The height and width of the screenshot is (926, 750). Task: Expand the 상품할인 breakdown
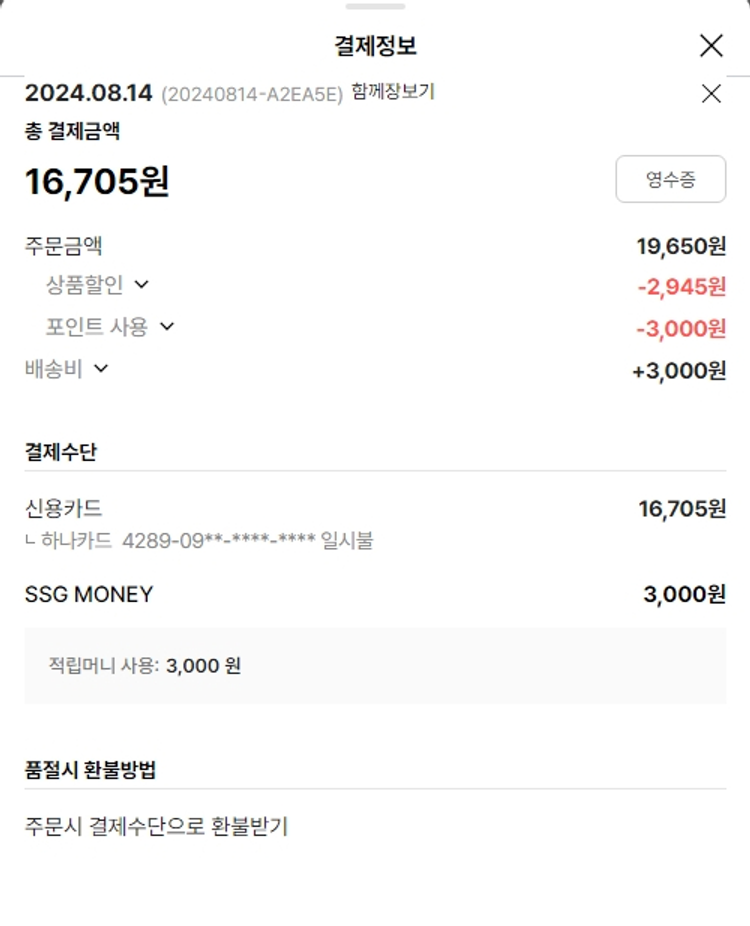[141, 285]
